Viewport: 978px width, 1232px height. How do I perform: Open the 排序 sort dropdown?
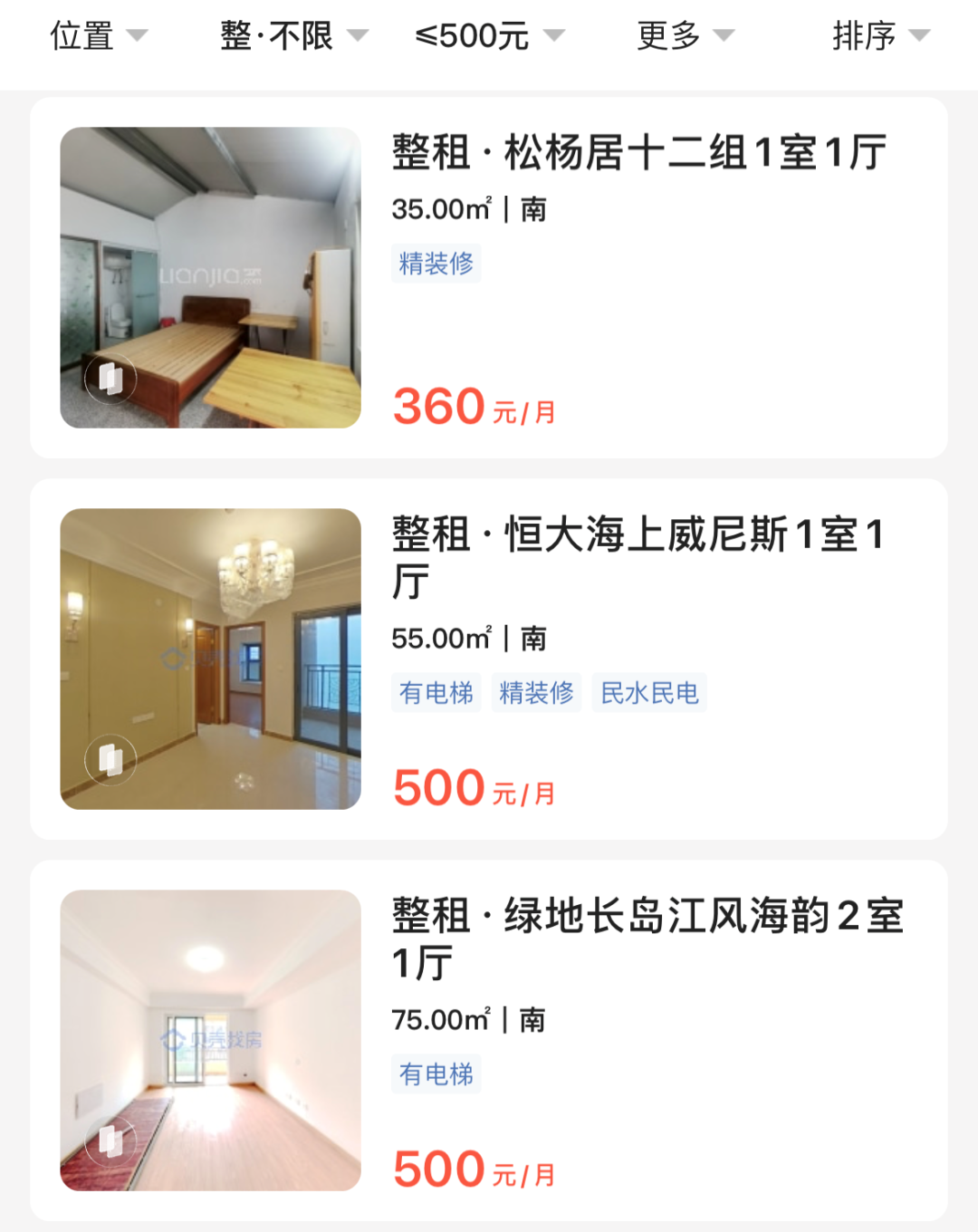click(880, 36)
